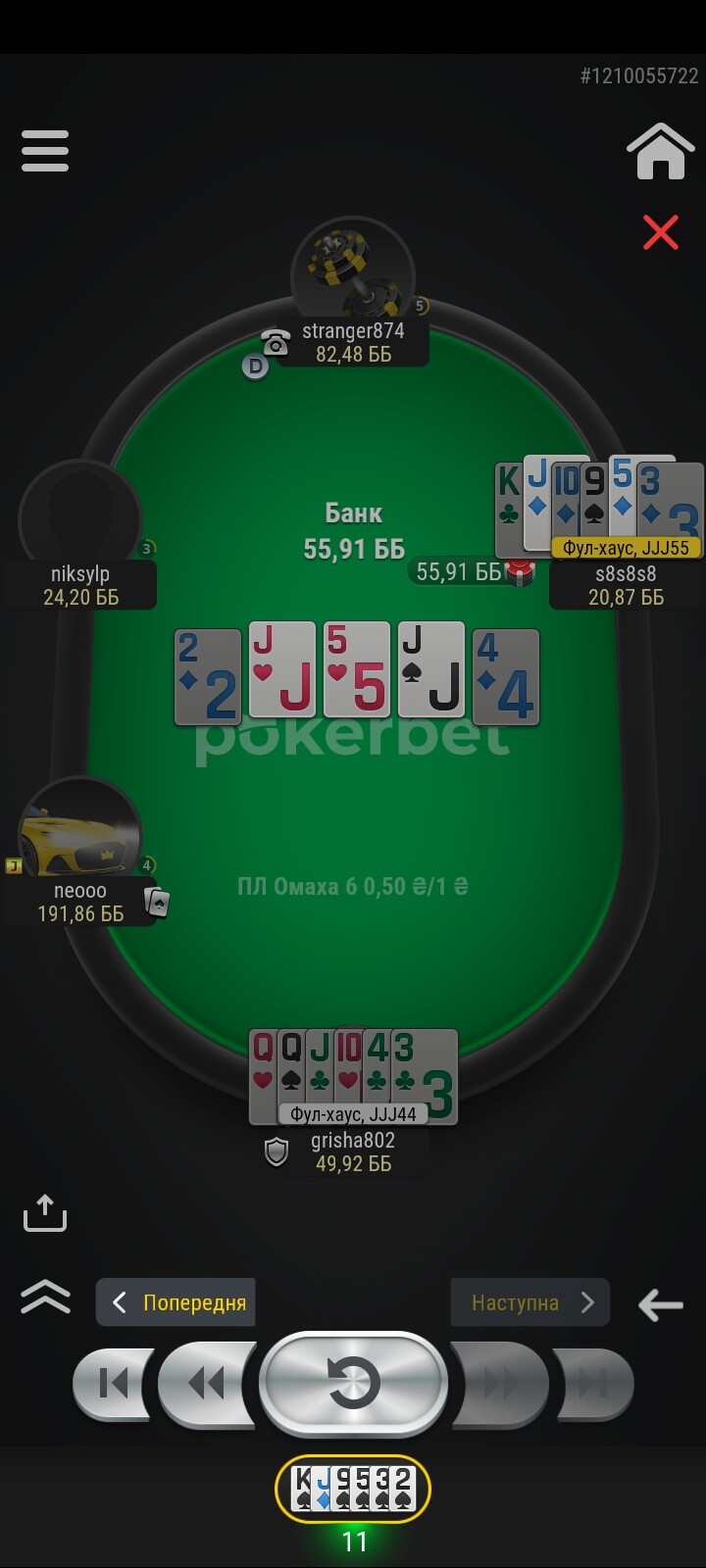Open stranger874 player profile

353,274
